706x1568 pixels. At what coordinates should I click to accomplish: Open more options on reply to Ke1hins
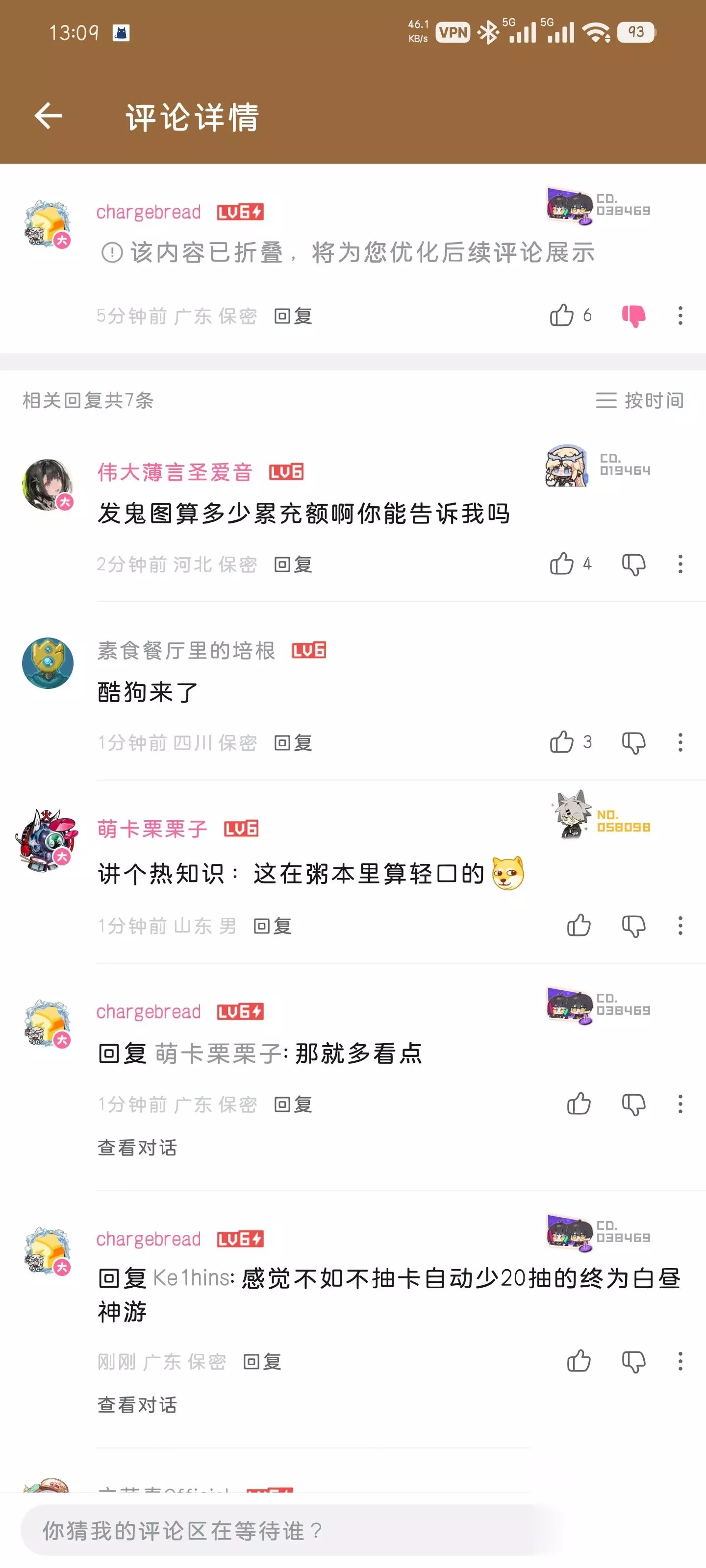tap(681, 1361)
